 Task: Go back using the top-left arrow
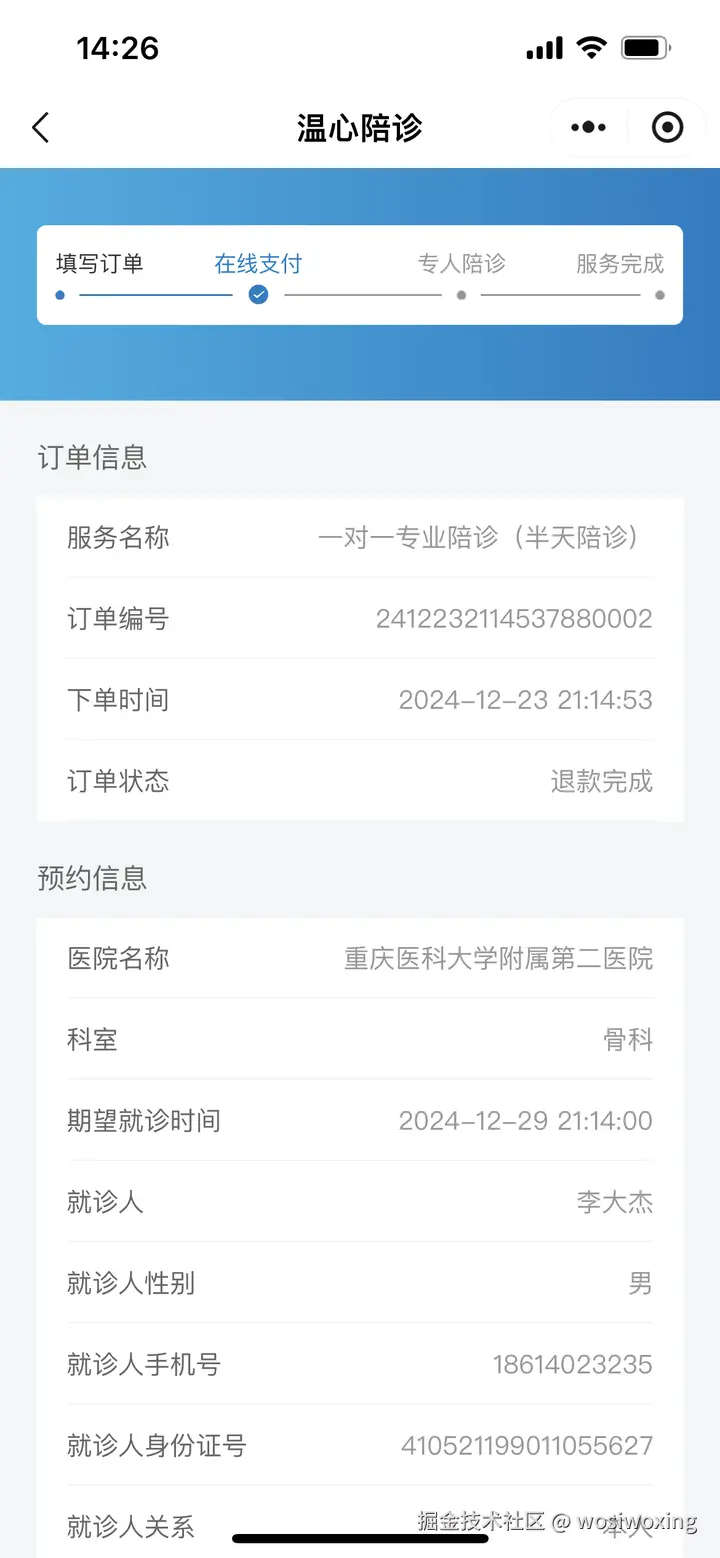[41, 128]
